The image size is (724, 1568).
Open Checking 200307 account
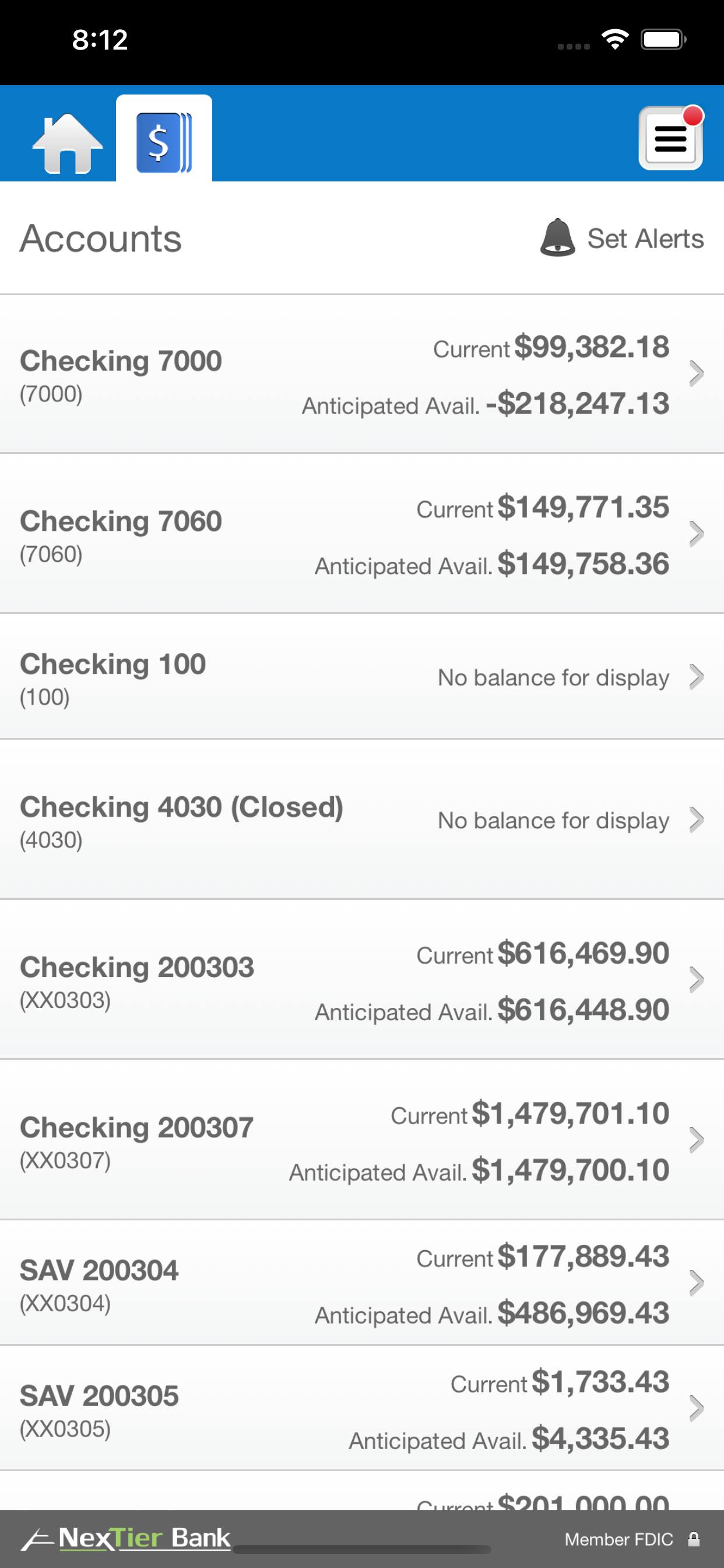362,1139
